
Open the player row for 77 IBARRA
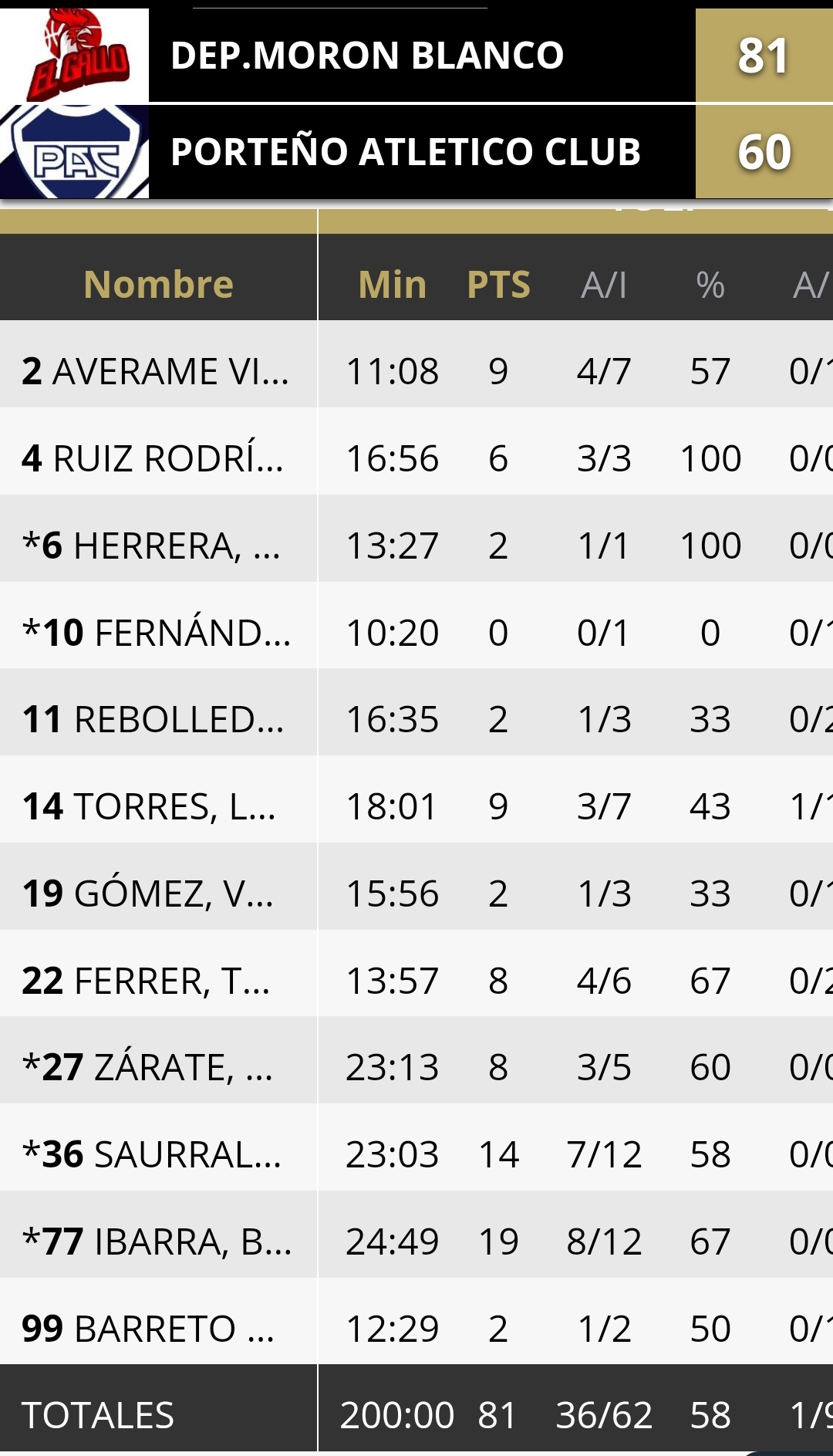pos(157,1241)
